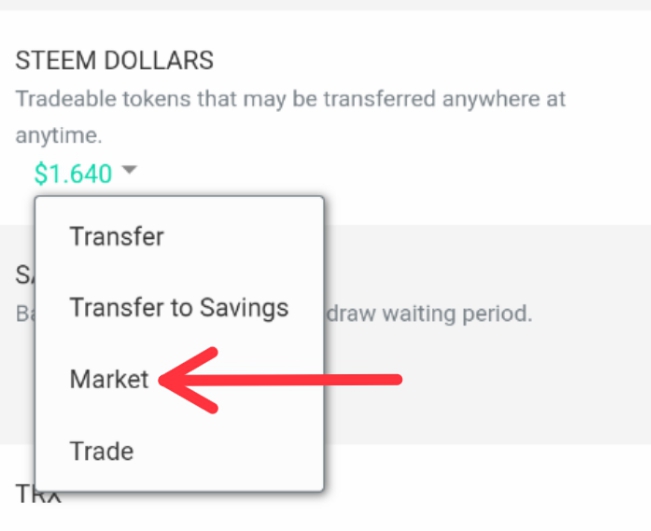Choose Transfer to Savings option
The height and width of the screenshot is (531, 651).
click(178, 308)
